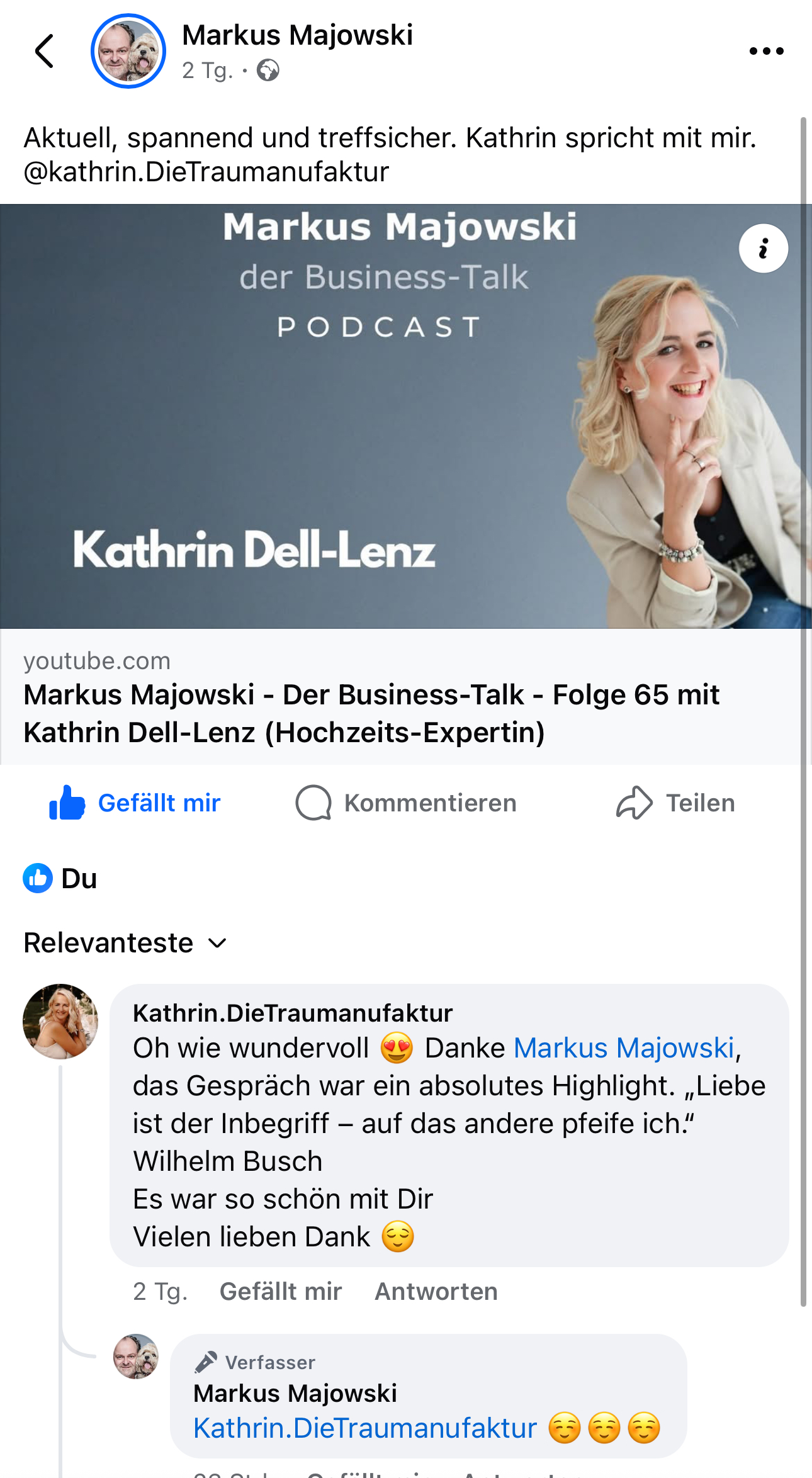
Task: Go back using the back arrow
Action: click(x=44, y=51)
